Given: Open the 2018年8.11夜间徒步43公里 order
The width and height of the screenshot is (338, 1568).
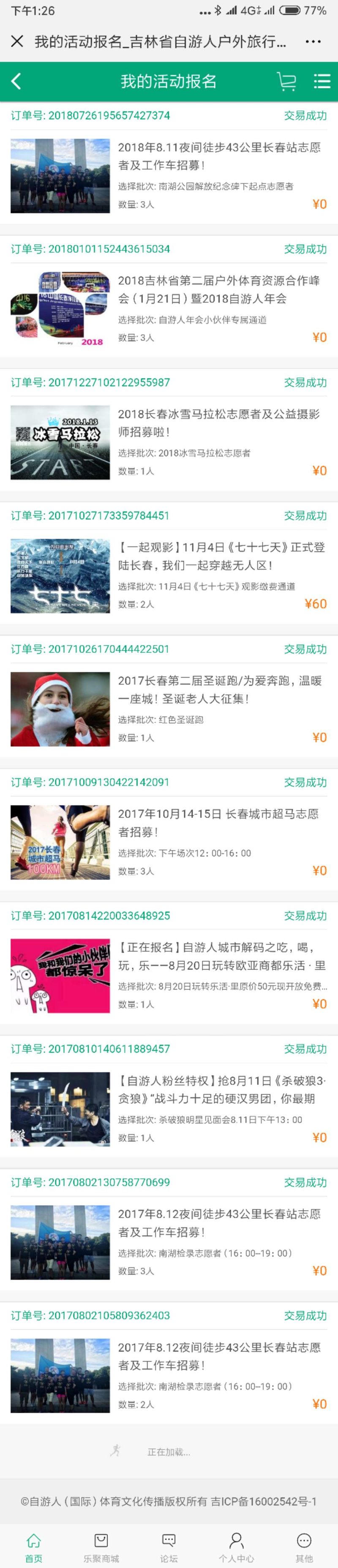Looking at the screenshot, I should (218, 157).
